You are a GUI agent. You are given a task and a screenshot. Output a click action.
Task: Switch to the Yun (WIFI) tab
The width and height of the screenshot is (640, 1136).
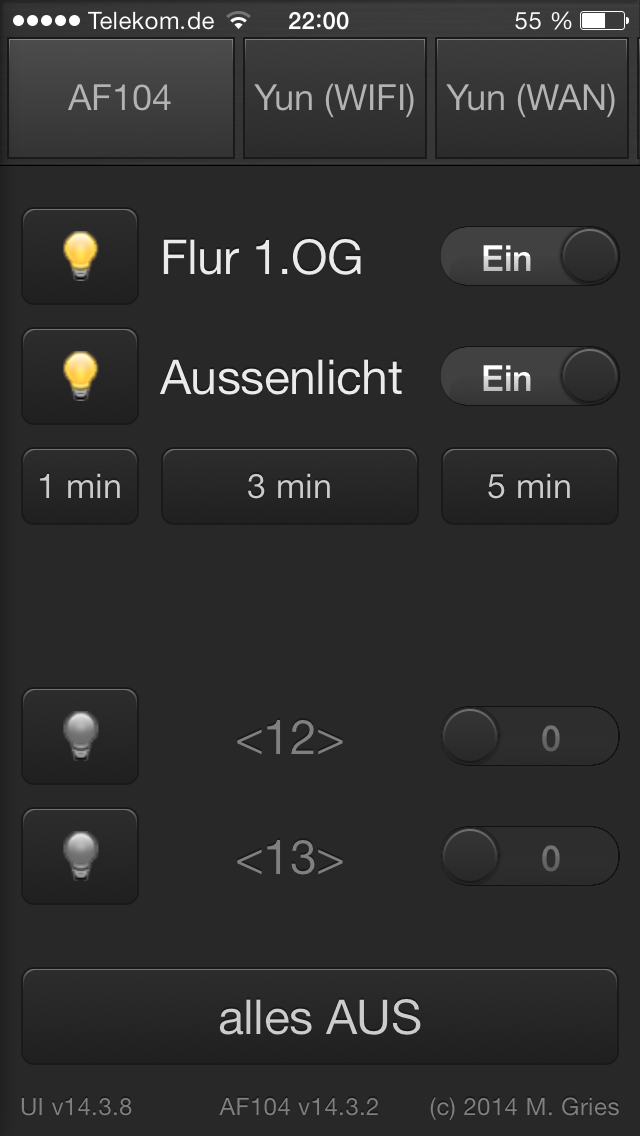click(x=334, y=98)
